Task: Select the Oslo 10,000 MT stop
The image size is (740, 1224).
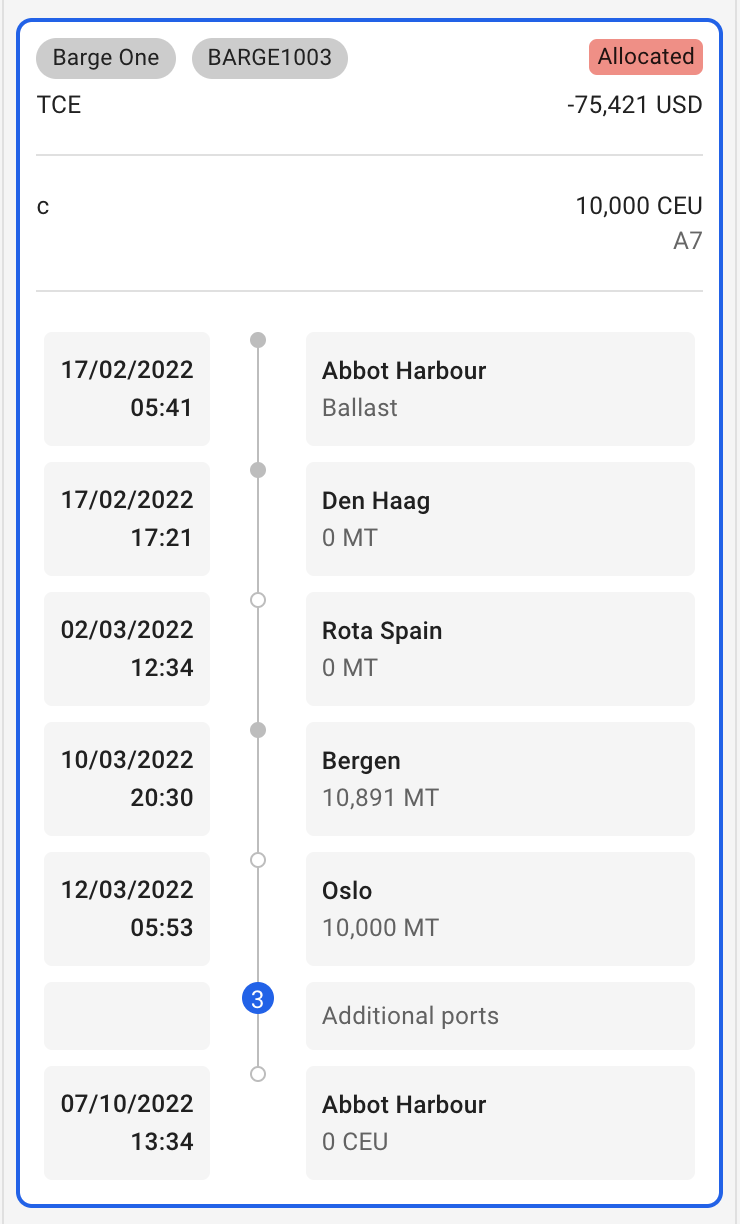Action: click(499, 909)
